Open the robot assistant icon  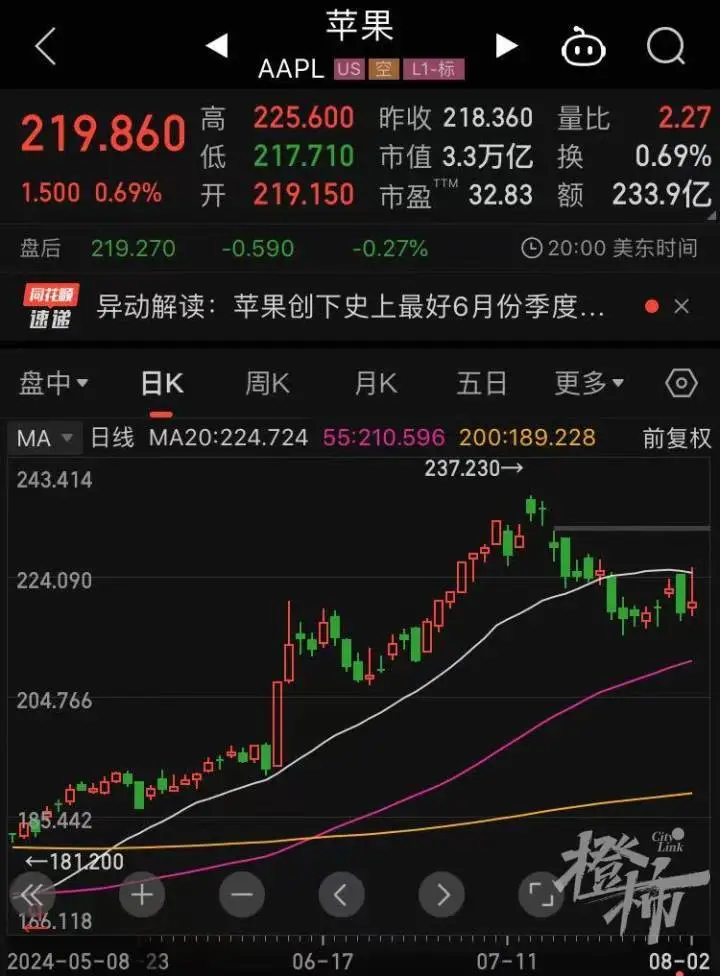pos(584,46)
